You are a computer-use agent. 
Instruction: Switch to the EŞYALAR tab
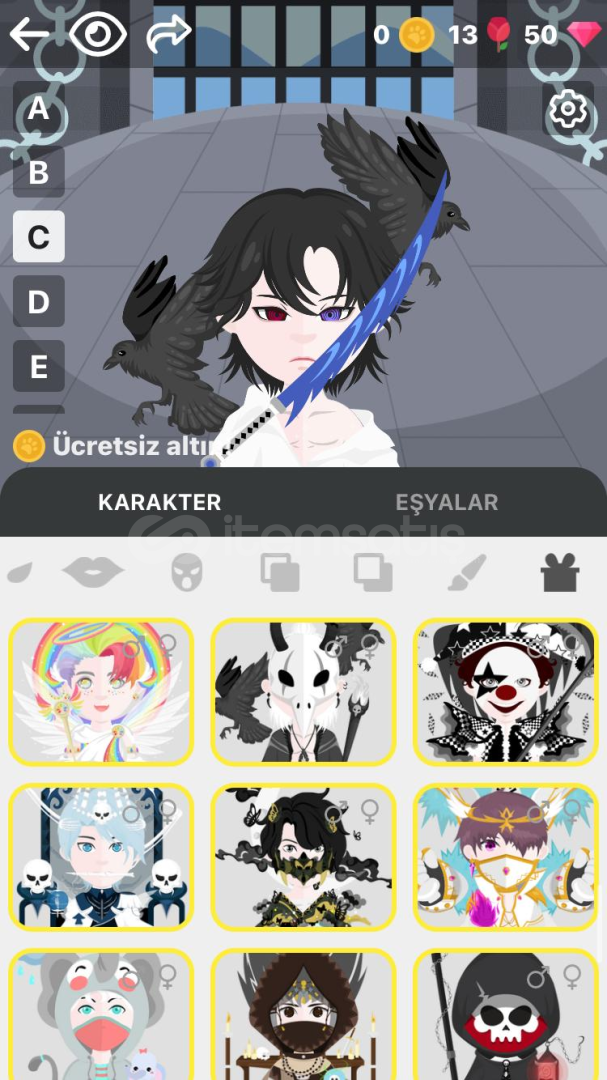coord(446,502)
